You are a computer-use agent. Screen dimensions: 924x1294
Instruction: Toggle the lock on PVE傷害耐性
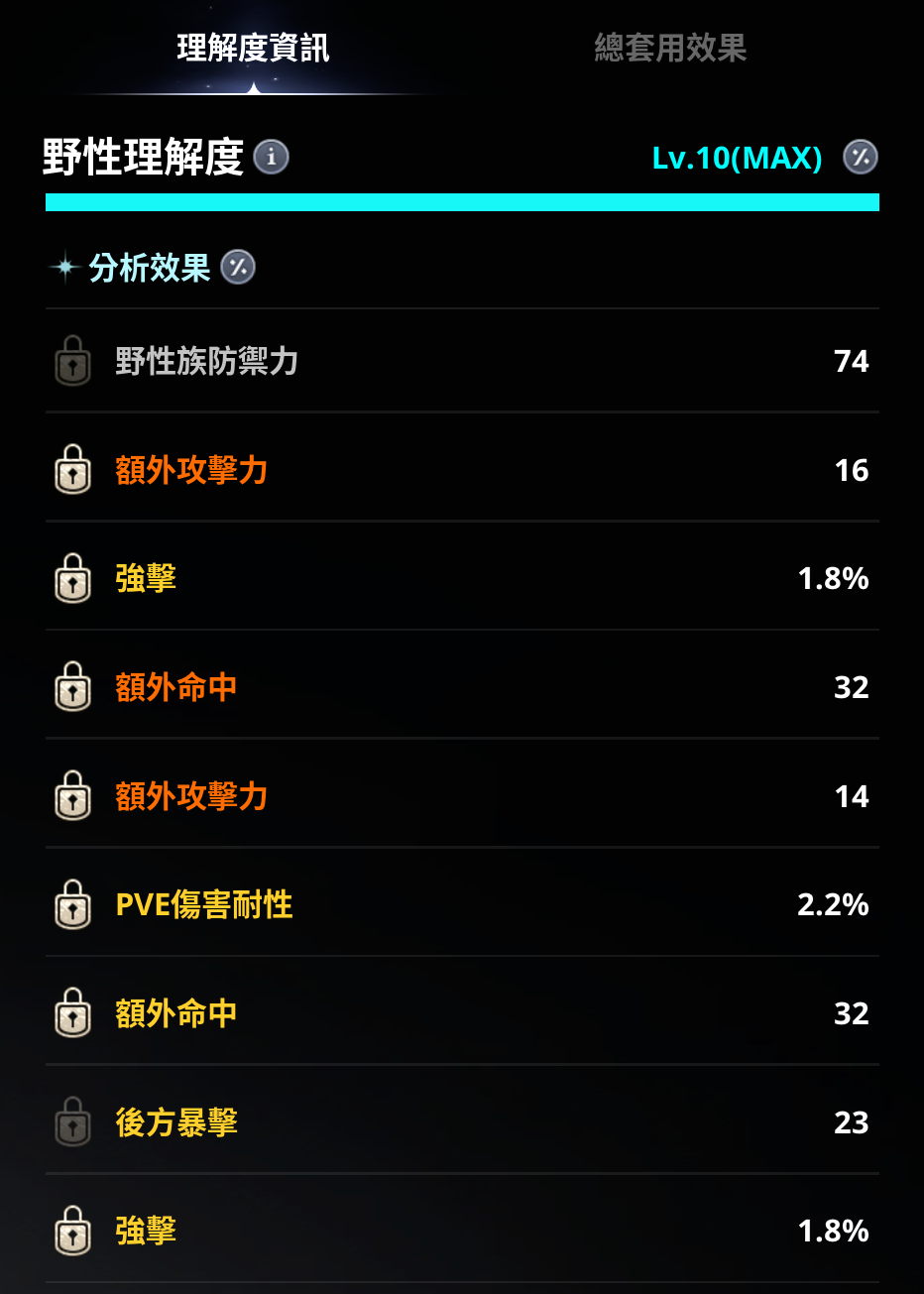[x=72, y=904]
